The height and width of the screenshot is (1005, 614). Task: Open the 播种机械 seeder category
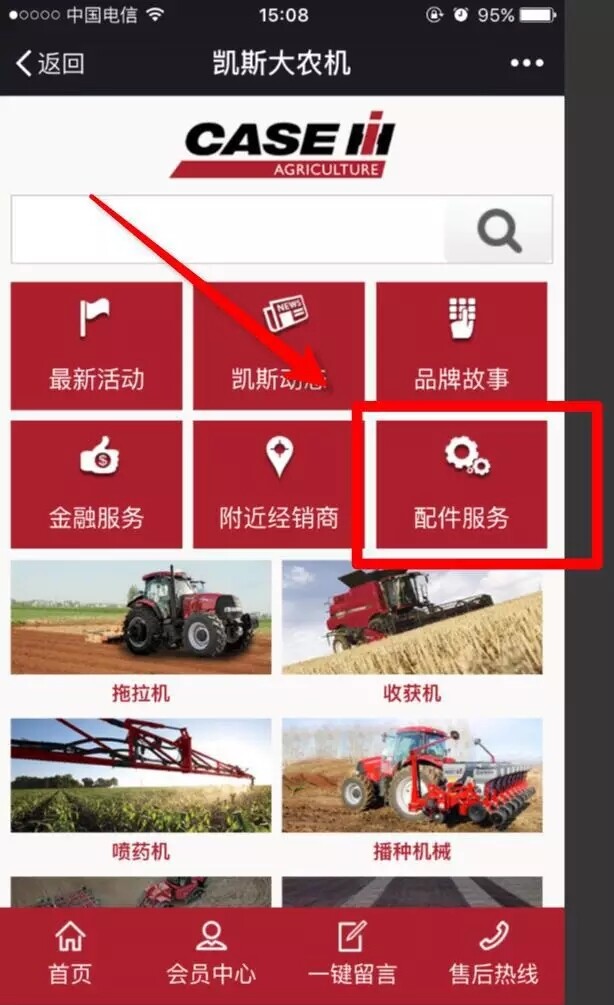(x=412, y=788)
